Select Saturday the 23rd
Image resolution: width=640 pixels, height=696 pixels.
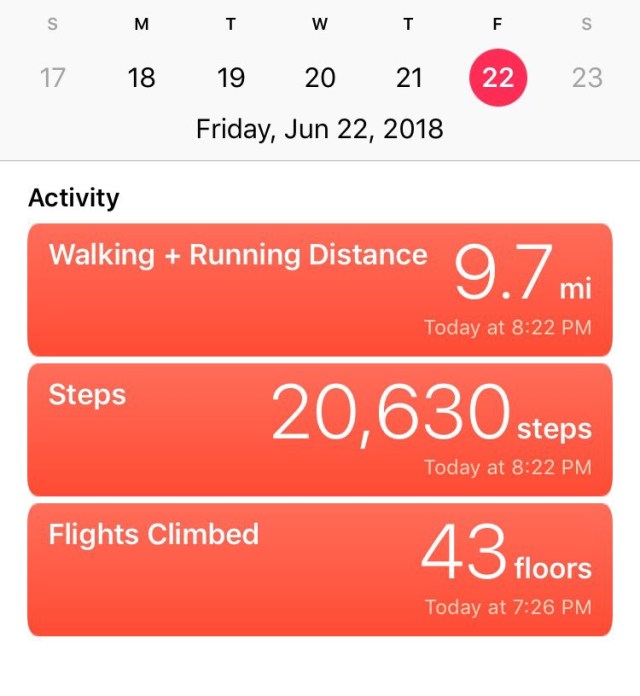coord(587,78)
